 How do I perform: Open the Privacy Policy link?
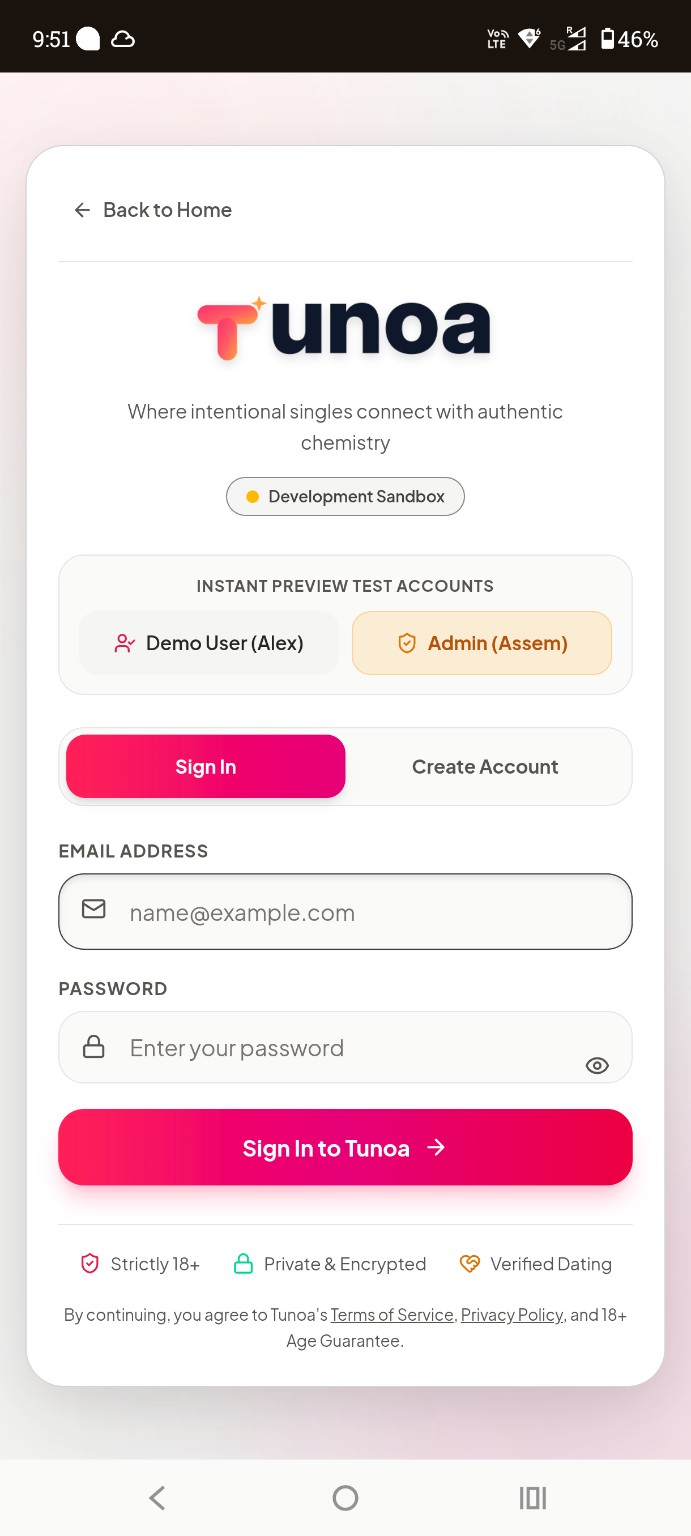512,1315
